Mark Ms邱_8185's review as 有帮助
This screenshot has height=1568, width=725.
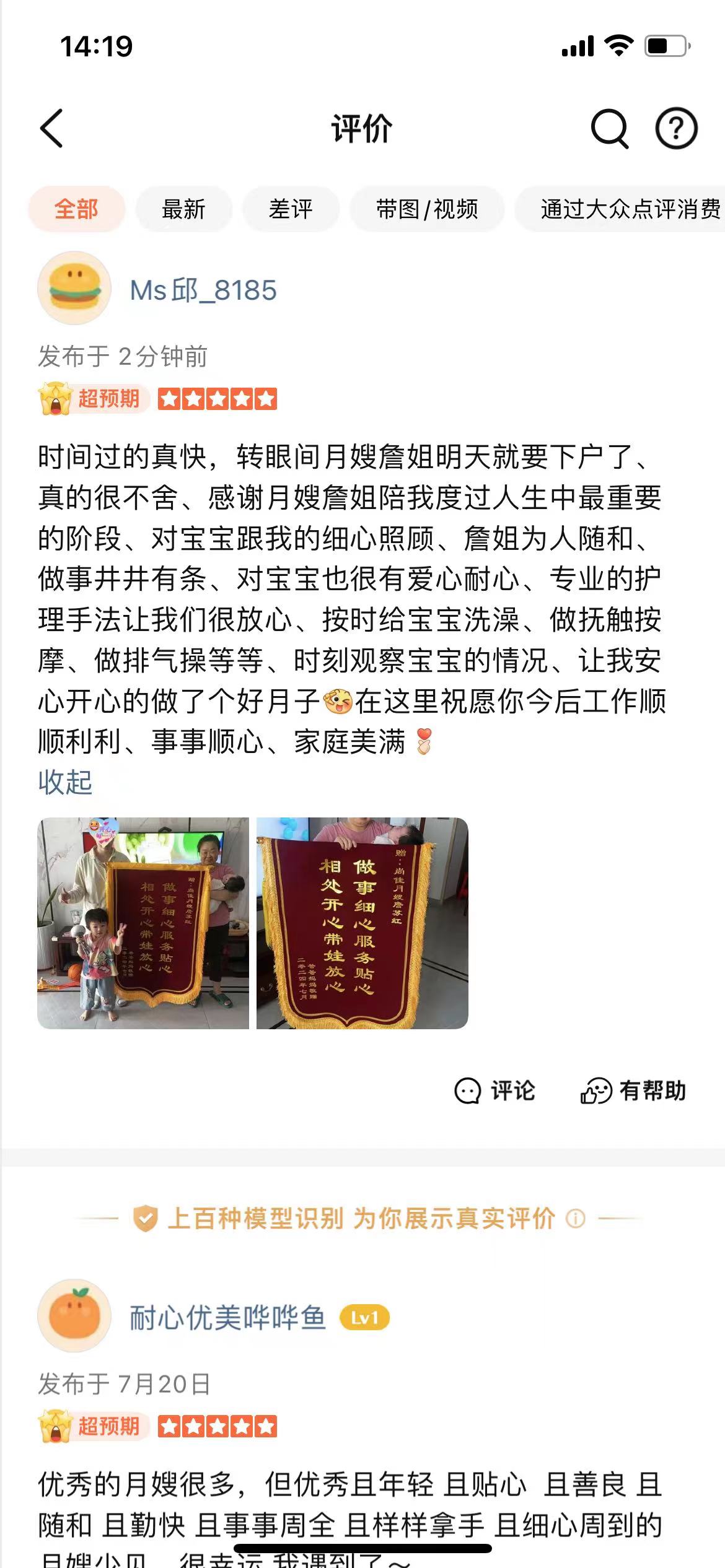(633, 1091)
